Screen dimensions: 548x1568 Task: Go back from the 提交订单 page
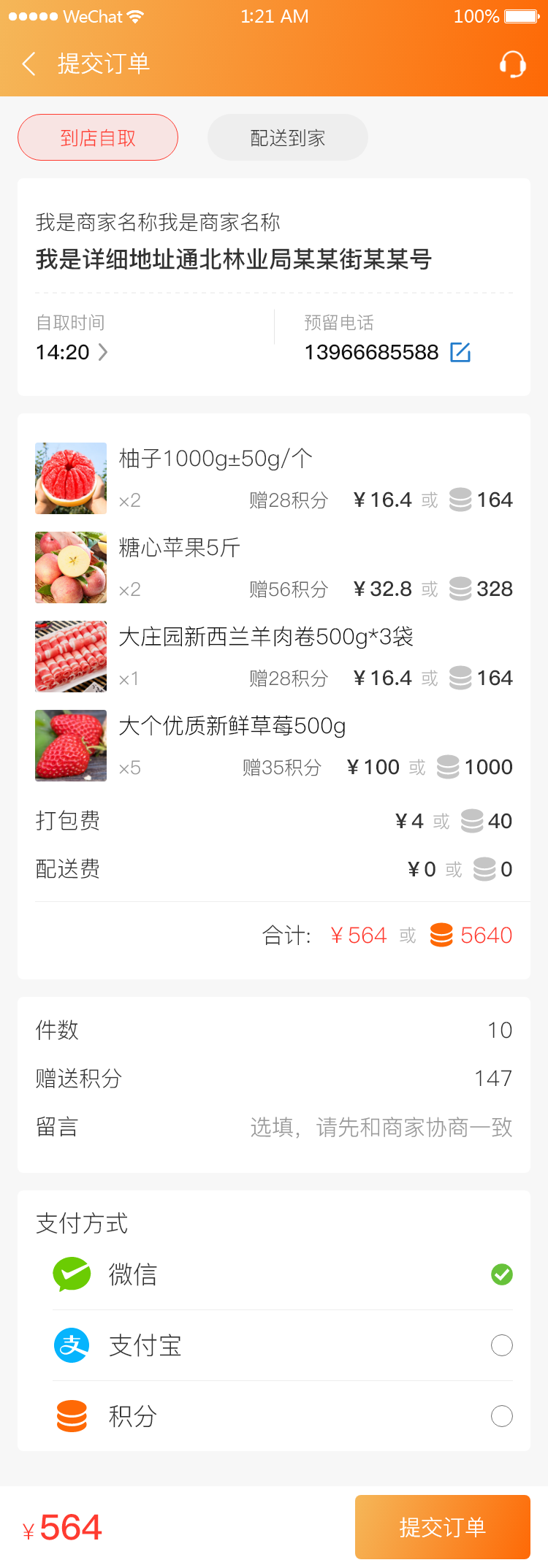(29, 64)
